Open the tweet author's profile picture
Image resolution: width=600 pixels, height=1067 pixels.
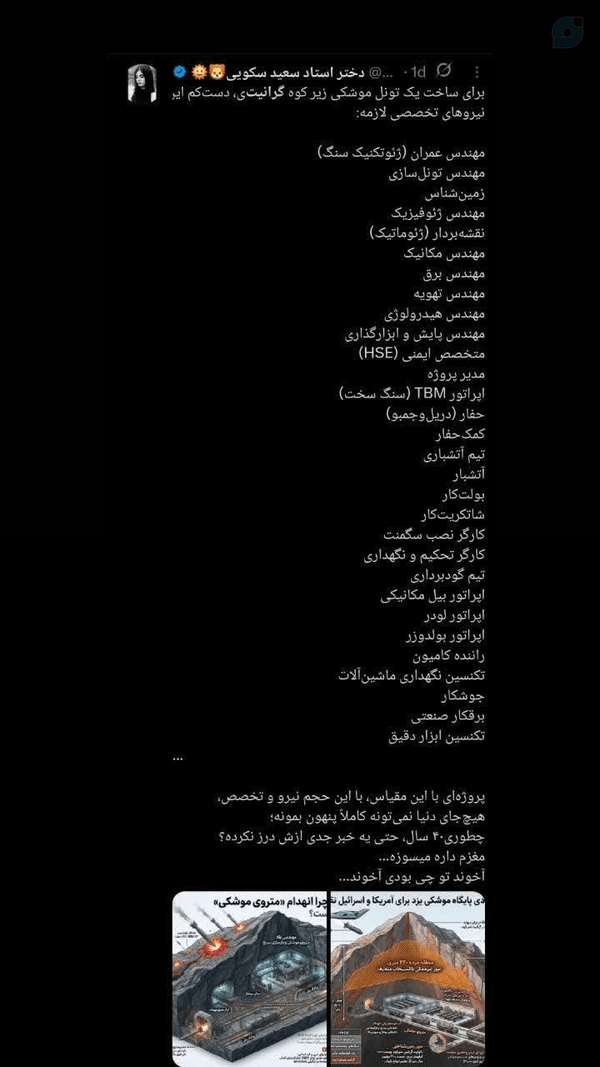(x=142, y=84)
